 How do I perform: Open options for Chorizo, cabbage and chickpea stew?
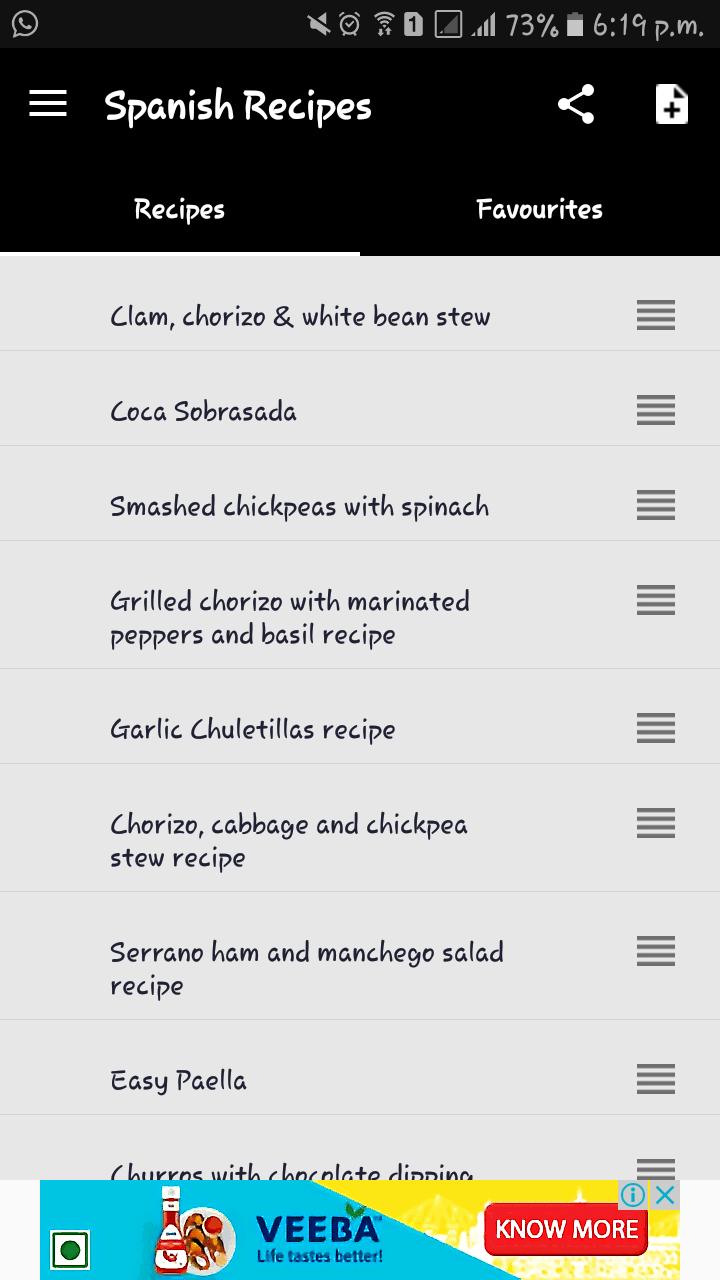[x=655, y=824]
